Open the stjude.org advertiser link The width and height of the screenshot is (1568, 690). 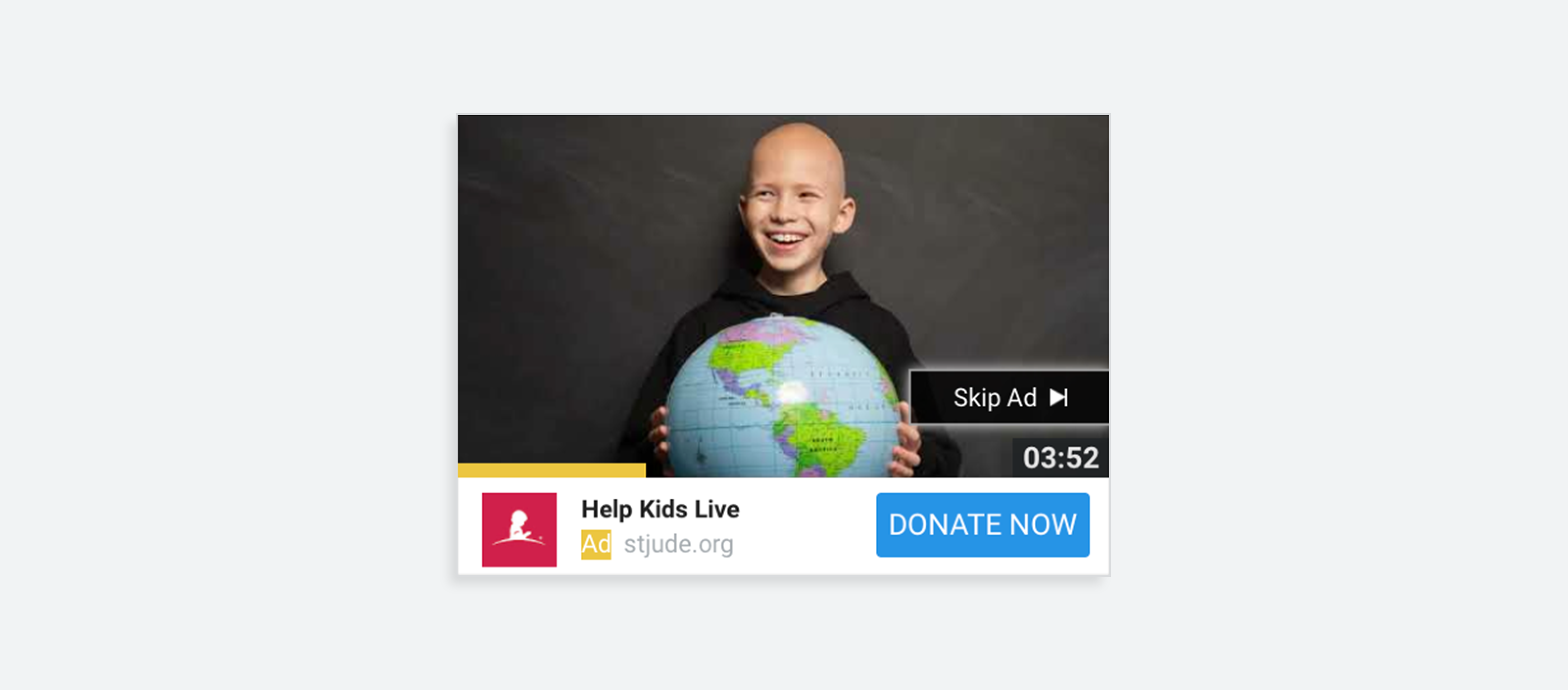(x=678, y=544)
